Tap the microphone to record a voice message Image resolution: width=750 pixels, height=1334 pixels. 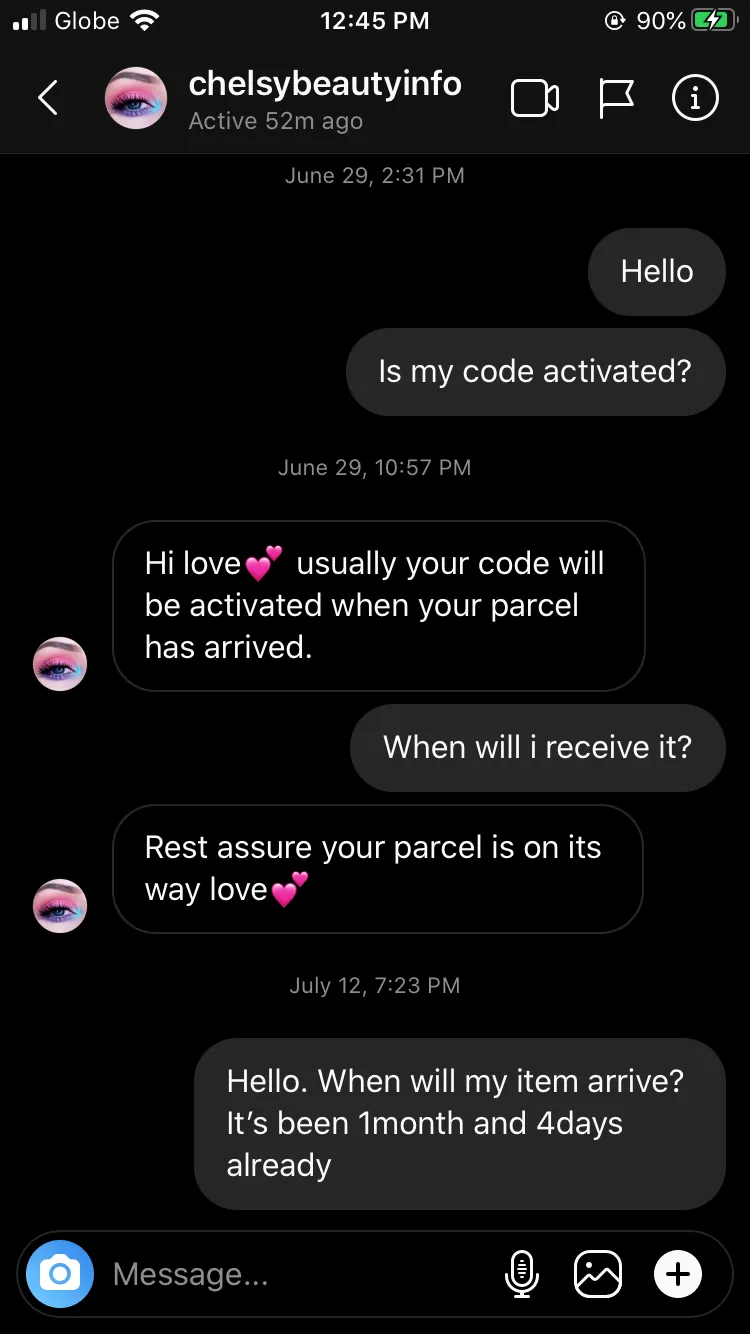(521, 1274)
